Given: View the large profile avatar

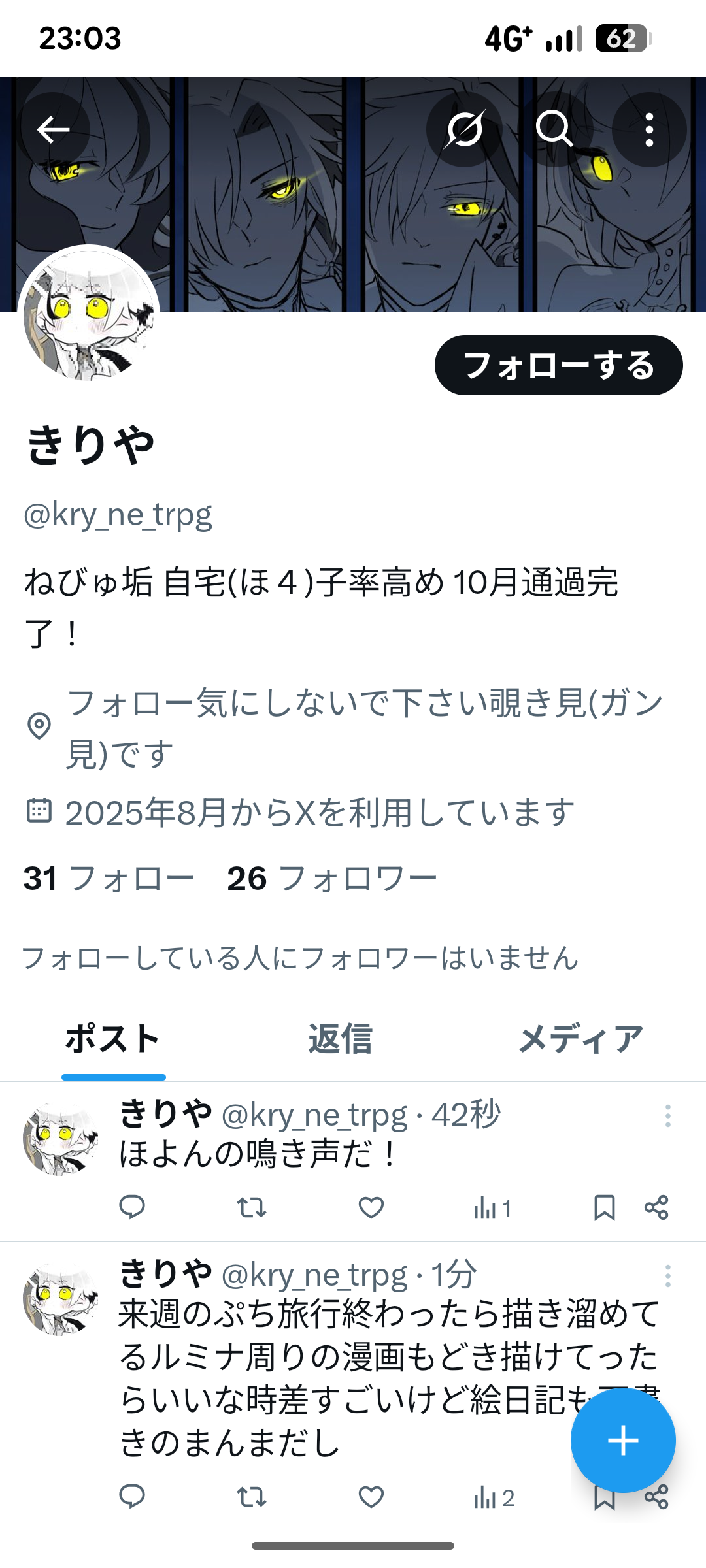Looking at the screenshot, I should tap(89, 315).
